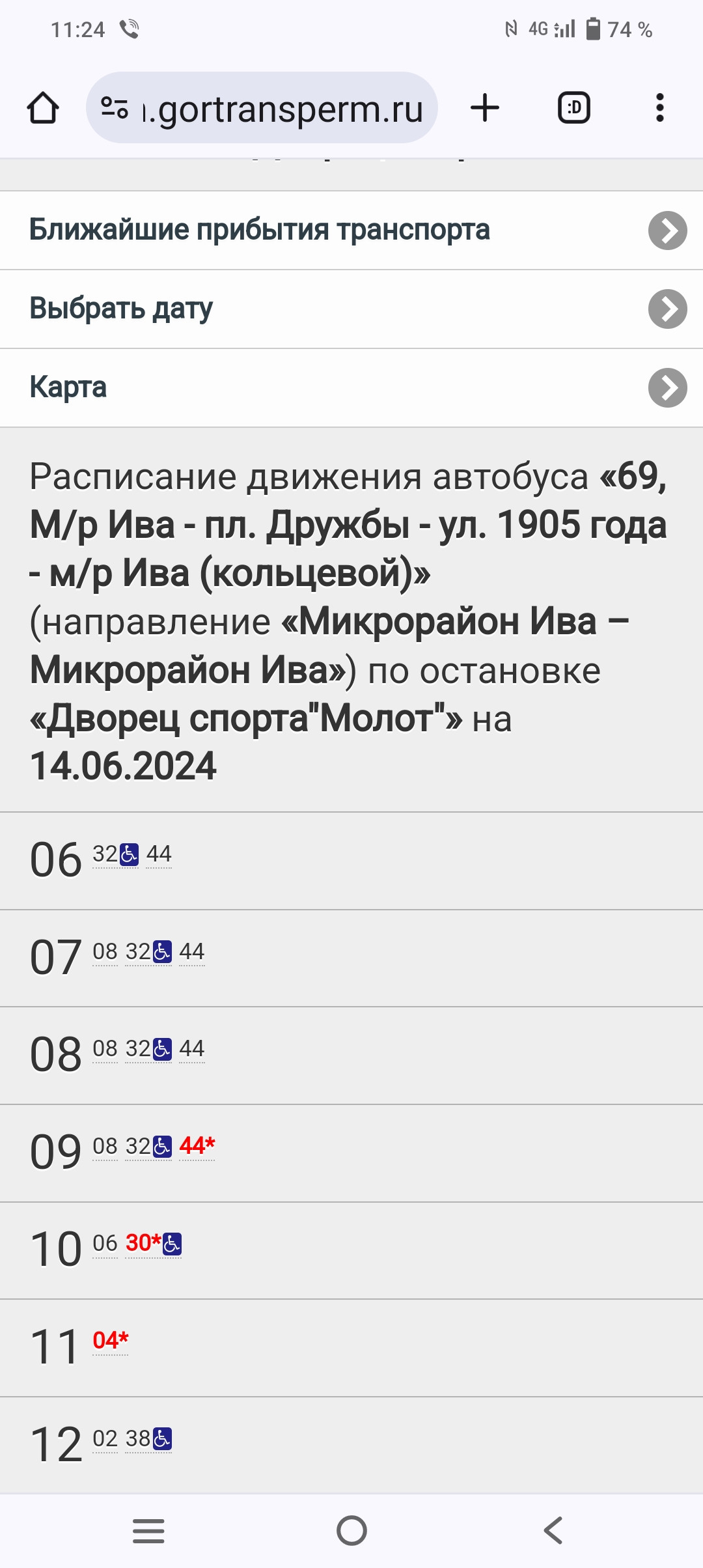Viewport: 703px width, 1568px height.
Task: Open Выбрать дату to pick a date
Action: pyautogui.click(x=351, y=309)
